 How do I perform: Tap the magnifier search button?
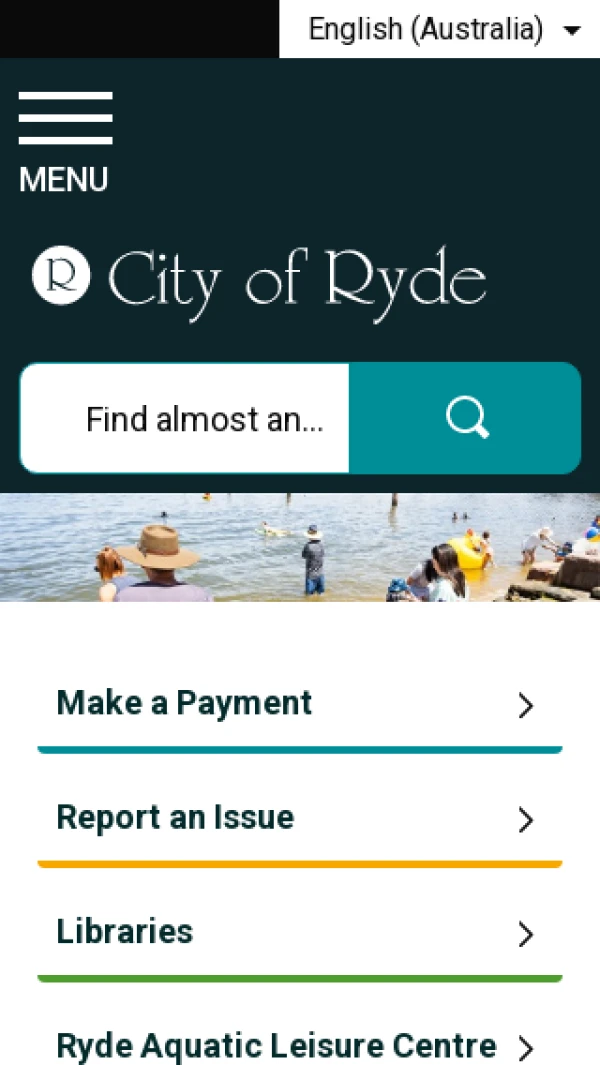[466, 418]
